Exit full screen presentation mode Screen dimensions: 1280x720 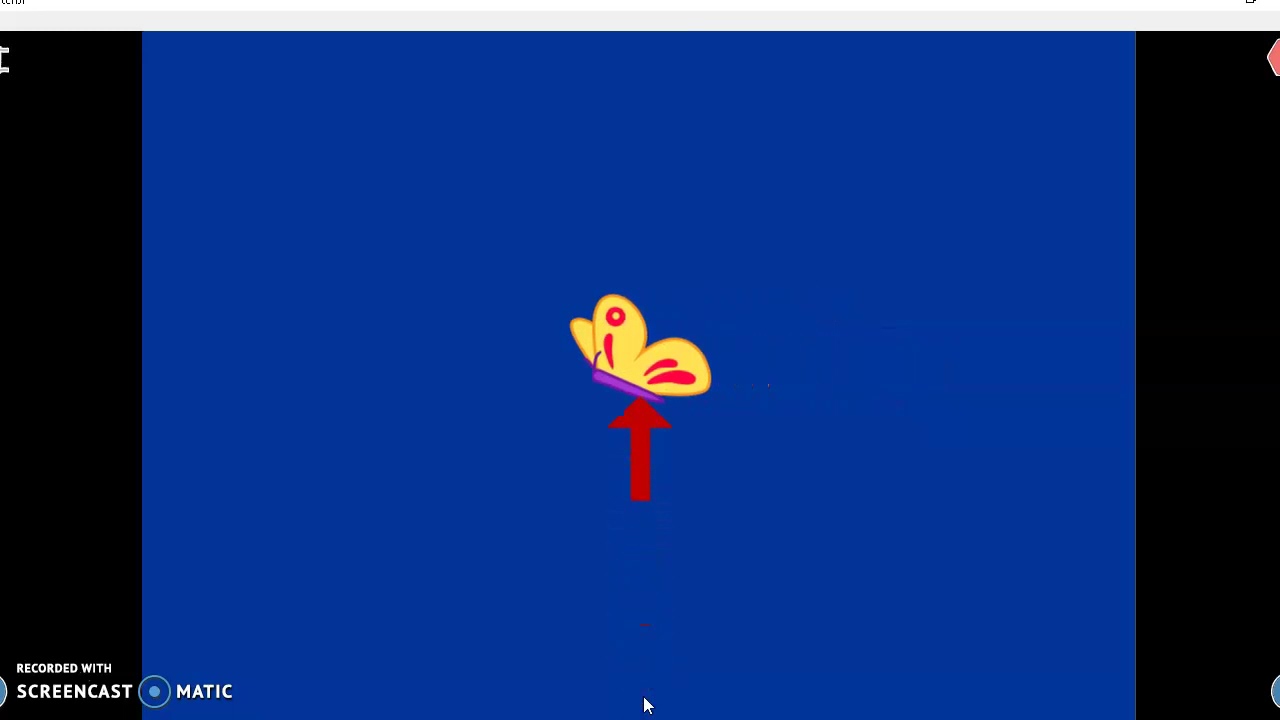[x=4, y=61]
